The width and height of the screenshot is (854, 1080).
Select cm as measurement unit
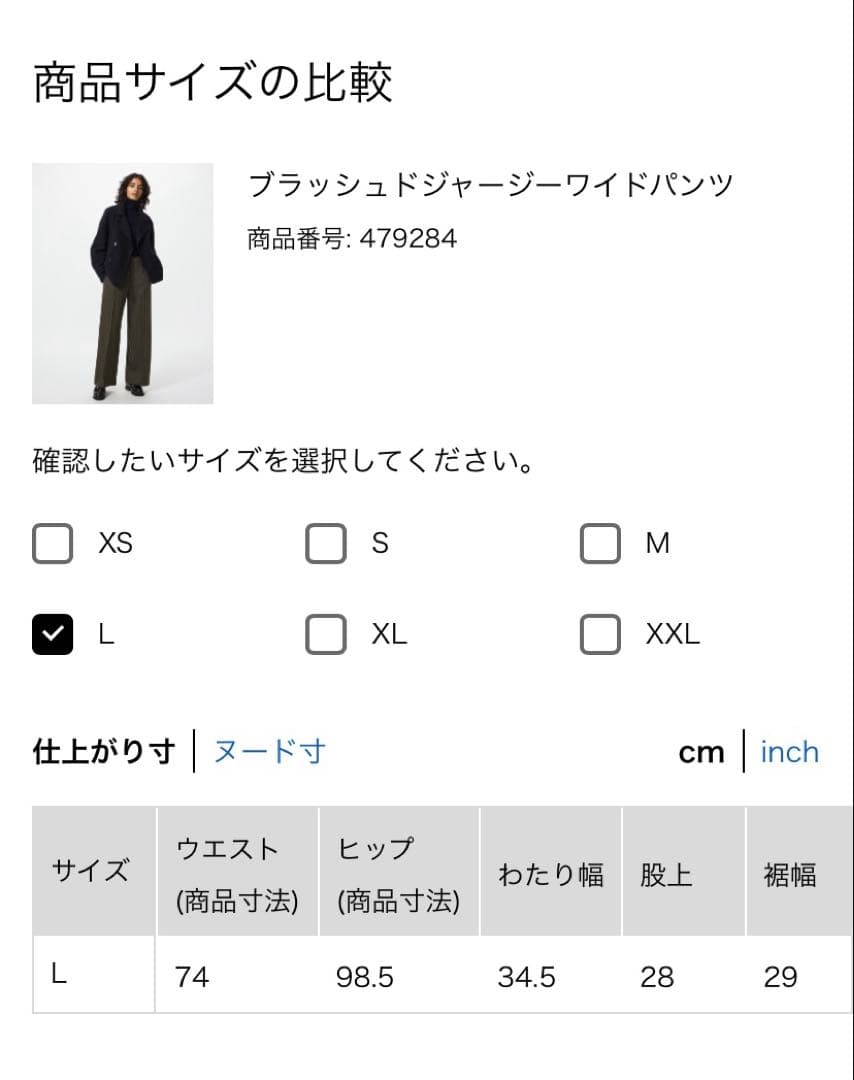(x=701, y=753)
